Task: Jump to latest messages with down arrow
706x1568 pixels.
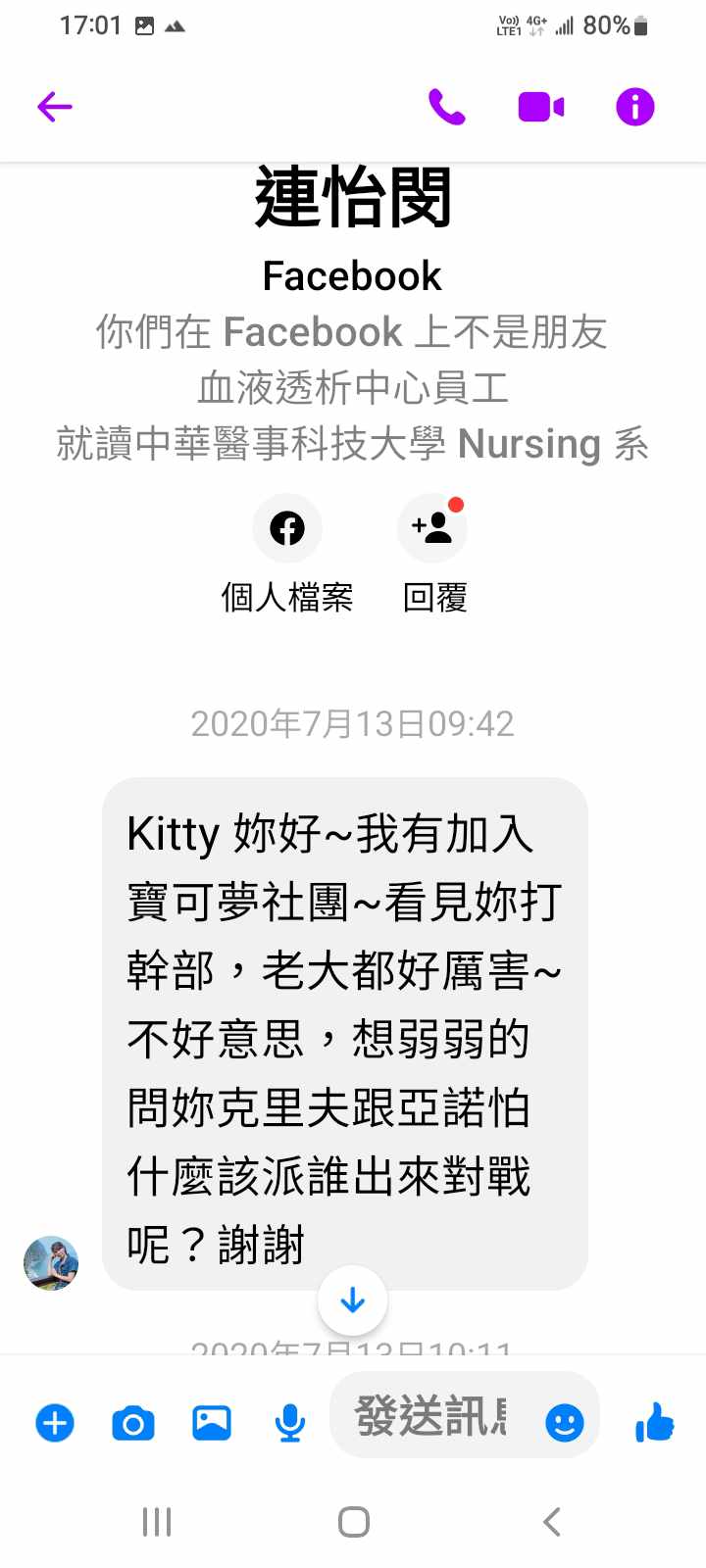Action: [353, 1300]
